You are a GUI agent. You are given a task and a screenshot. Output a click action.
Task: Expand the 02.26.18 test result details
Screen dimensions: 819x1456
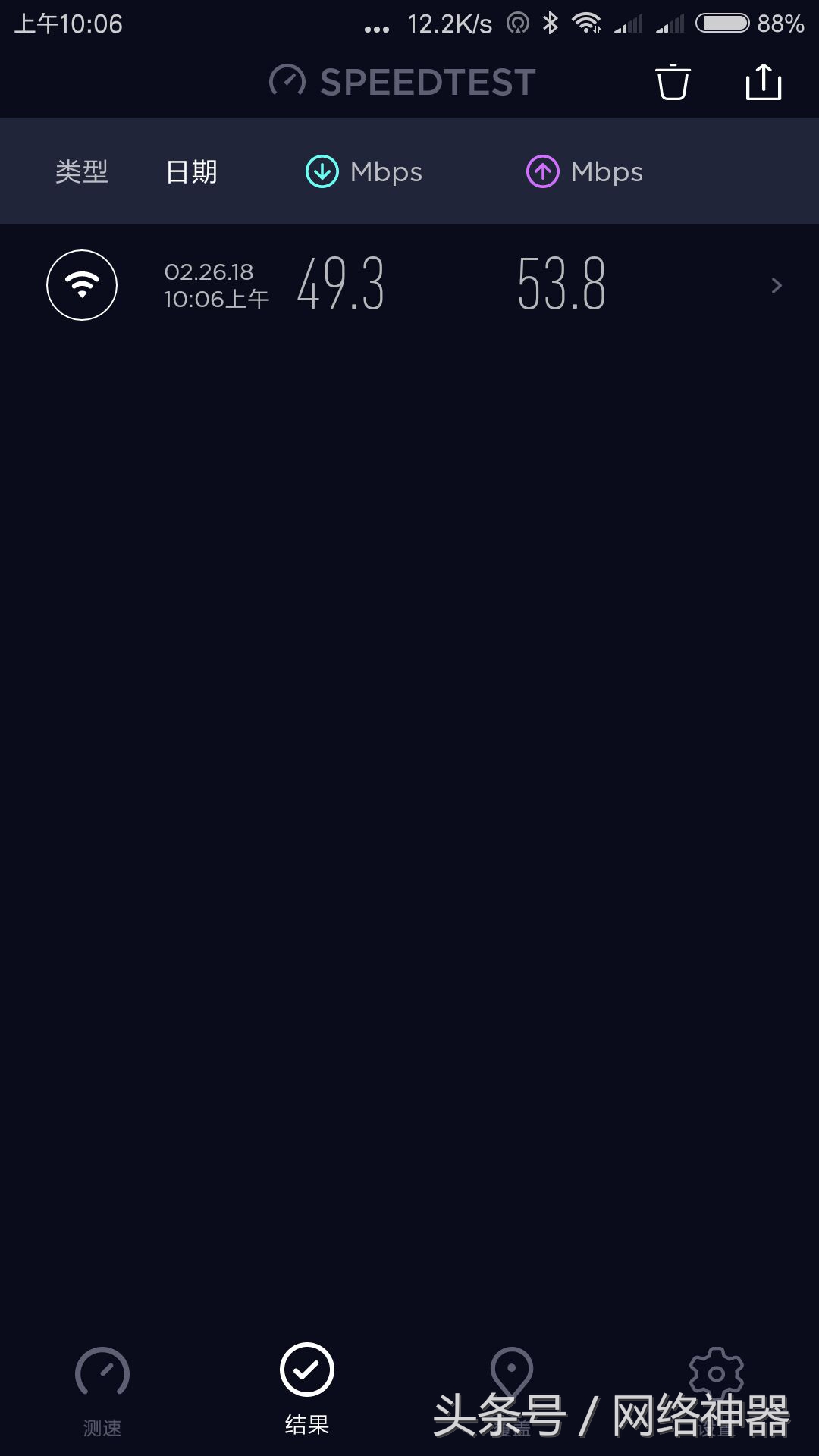[x=775, y=285]
